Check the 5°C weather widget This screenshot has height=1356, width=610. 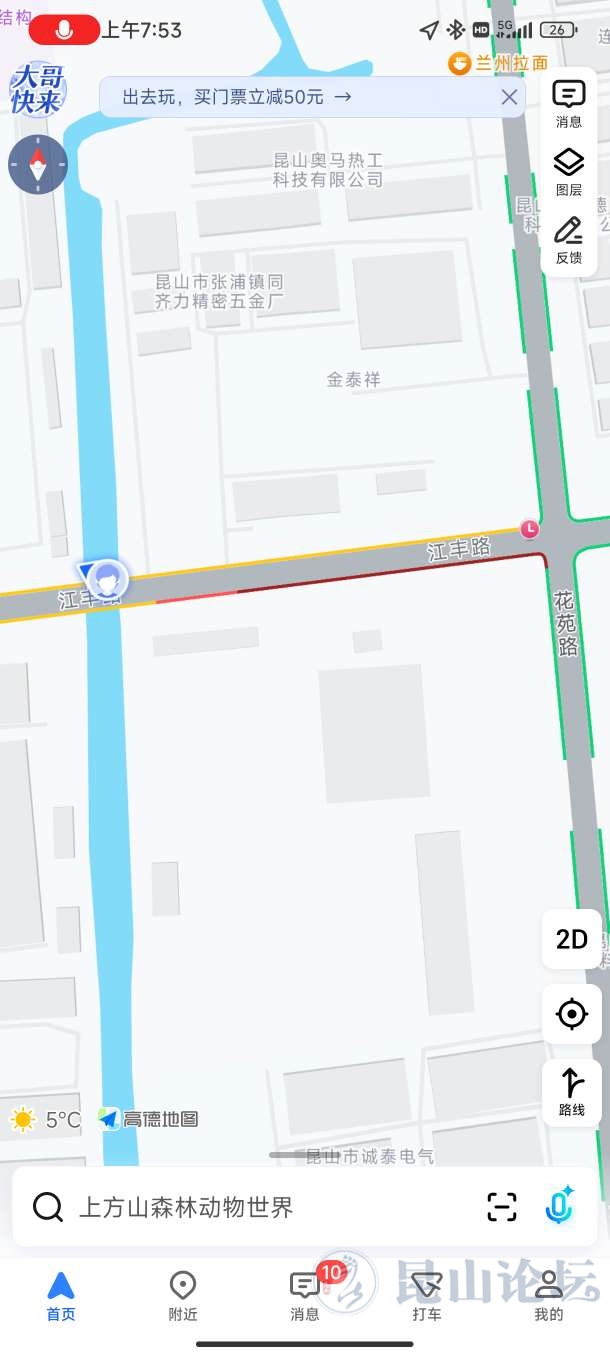click(x=45, y=1119)
